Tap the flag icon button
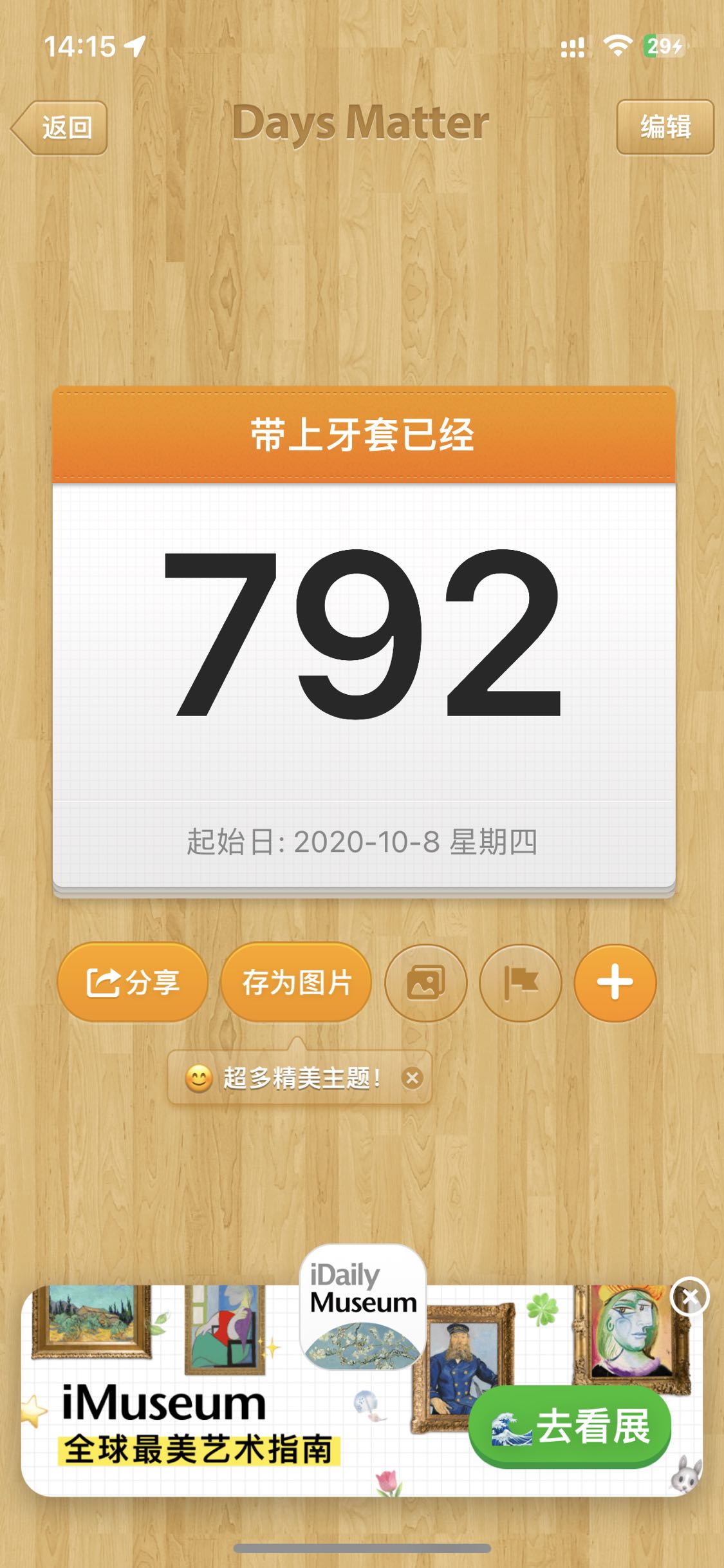The width and height of the screenshot is (724, 1568). pos(520,983)
